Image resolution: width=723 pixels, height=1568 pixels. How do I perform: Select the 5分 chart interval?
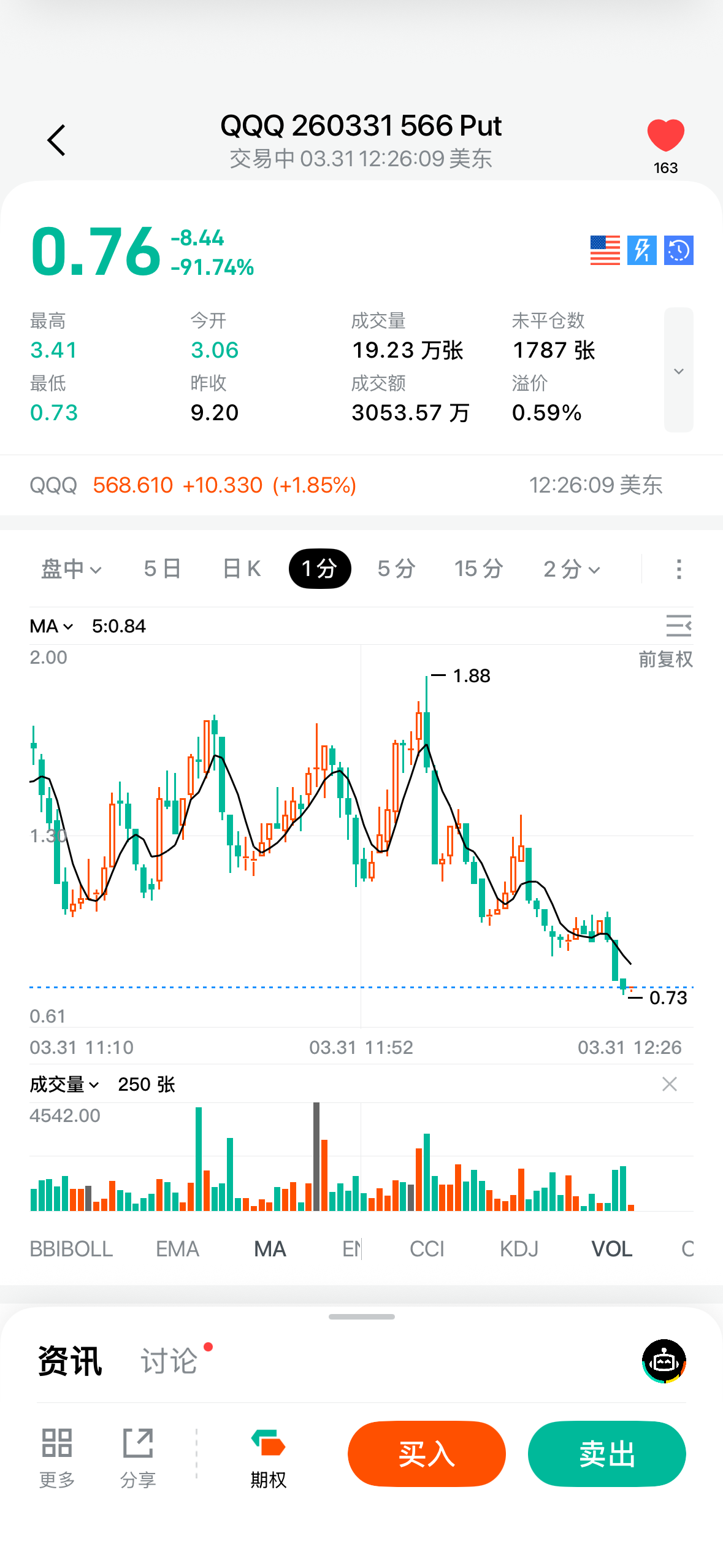(x=396, y=569)
